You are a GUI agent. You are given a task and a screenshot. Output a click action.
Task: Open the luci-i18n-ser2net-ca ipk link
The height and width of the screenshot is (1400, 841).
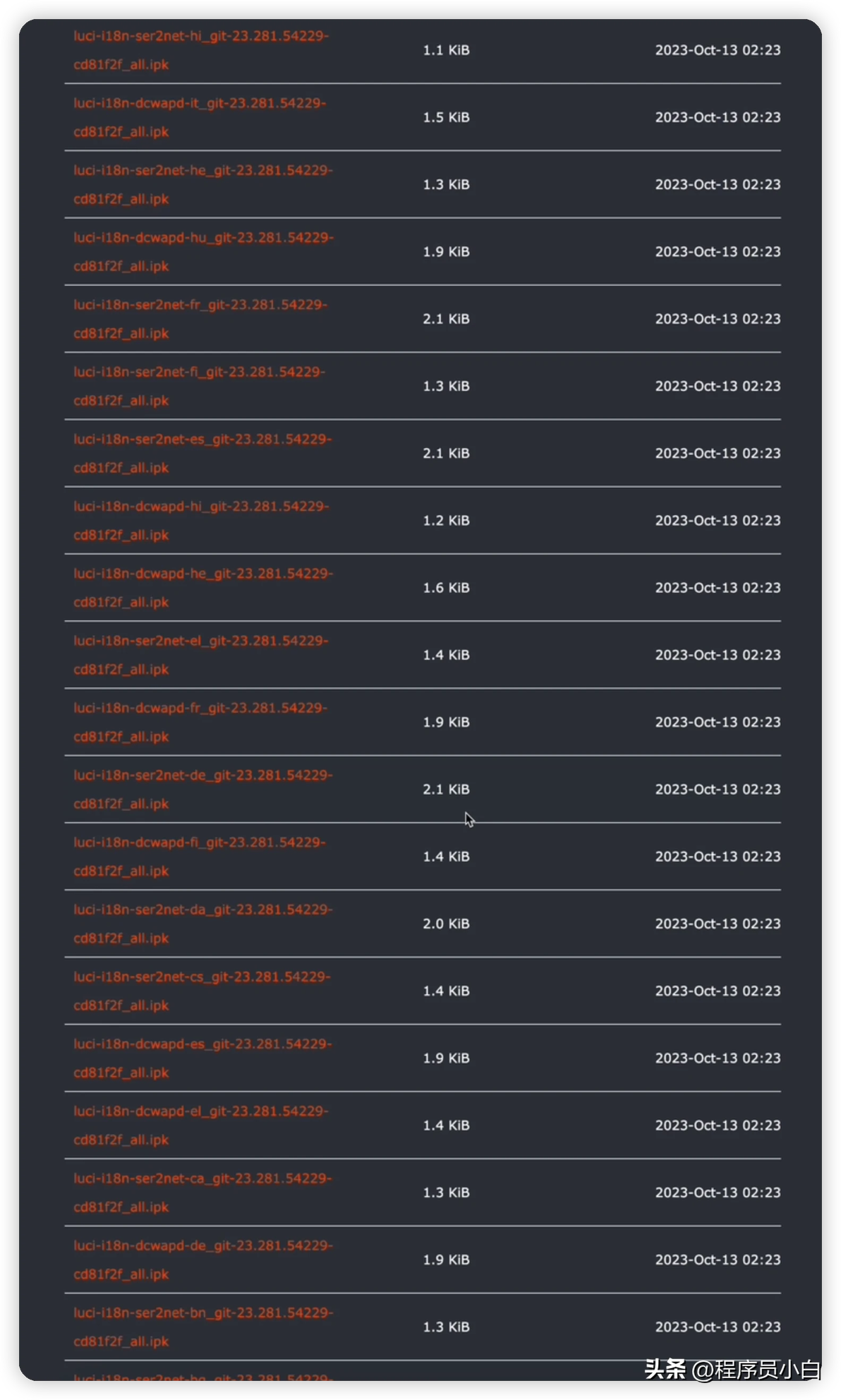pos(202,1179)
